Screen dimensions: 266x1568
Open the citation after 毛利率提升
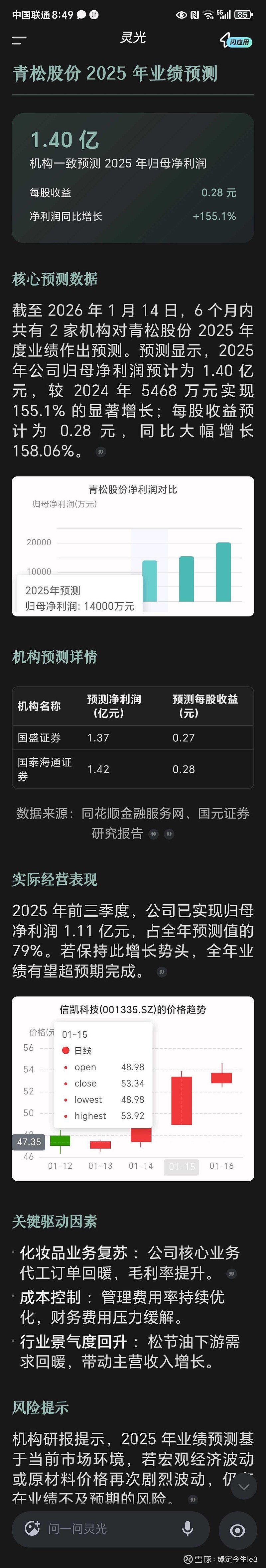[231, 1273]
